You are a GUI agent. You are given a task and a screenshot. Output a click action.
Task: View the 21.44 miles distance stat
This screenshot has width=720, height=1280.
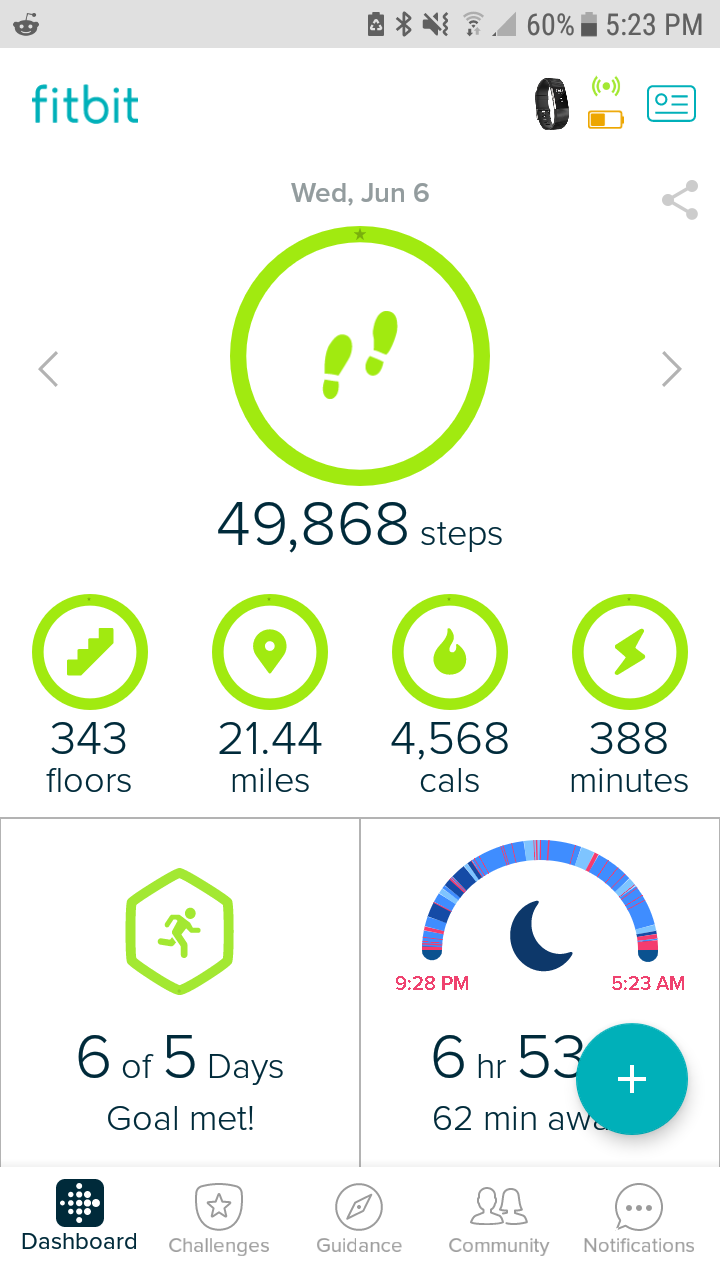coord(270,696)
